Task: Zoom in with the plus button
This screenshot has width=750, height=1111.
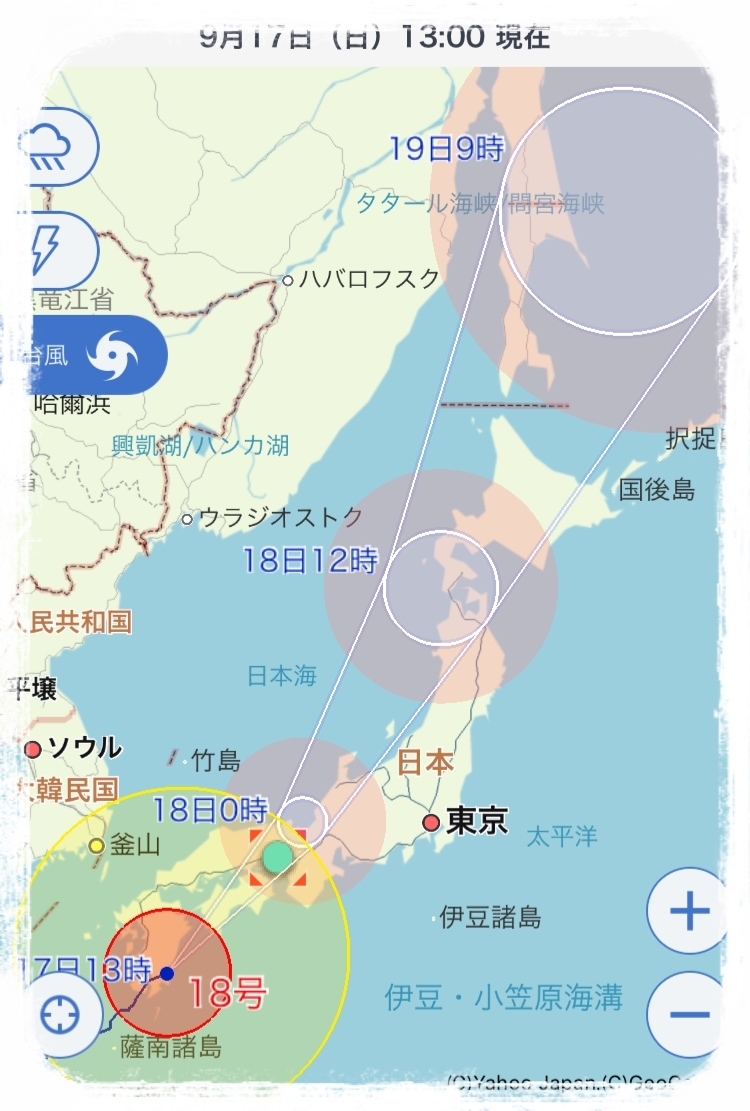Action: coord(689,911)
